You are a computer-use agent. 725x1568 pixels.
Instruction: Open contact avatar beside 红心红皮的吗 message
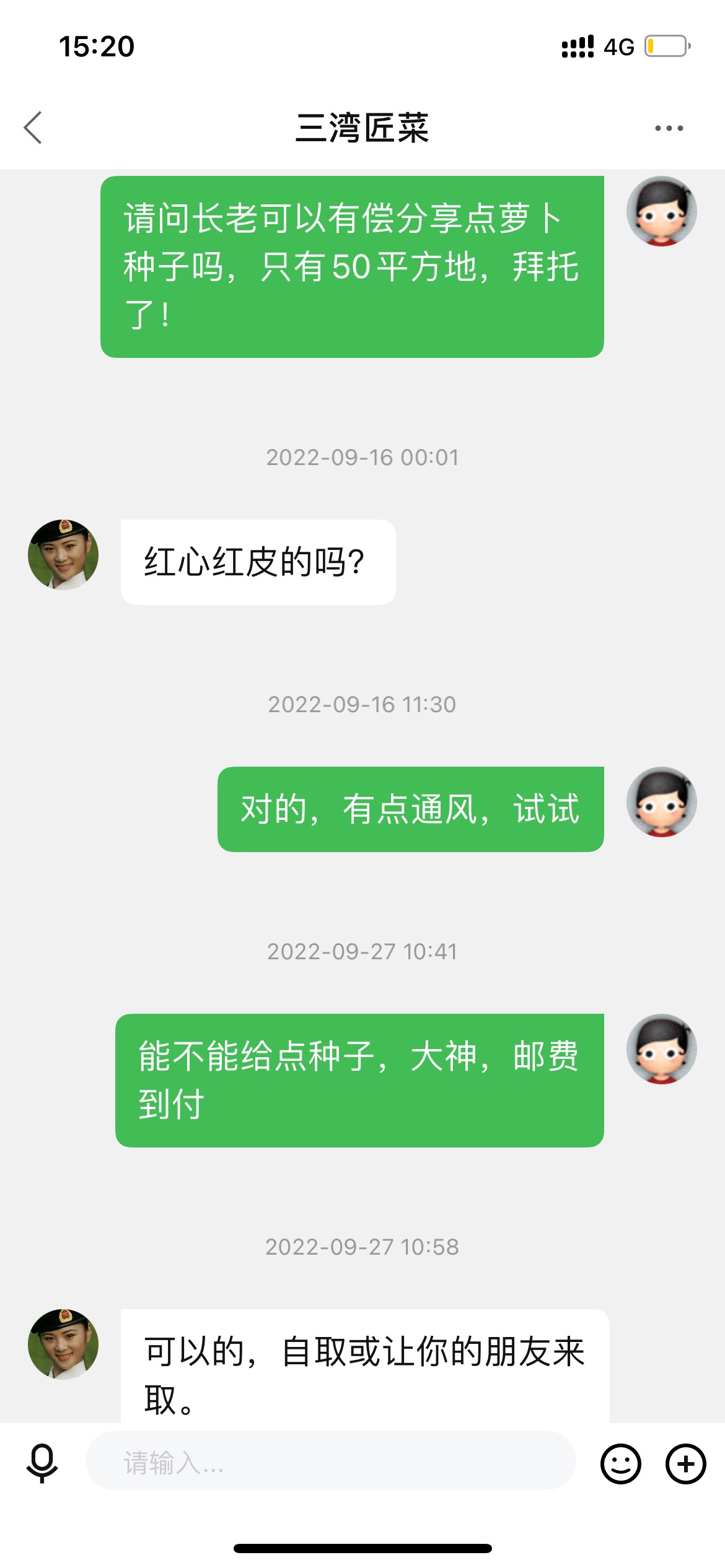[63, 554]
